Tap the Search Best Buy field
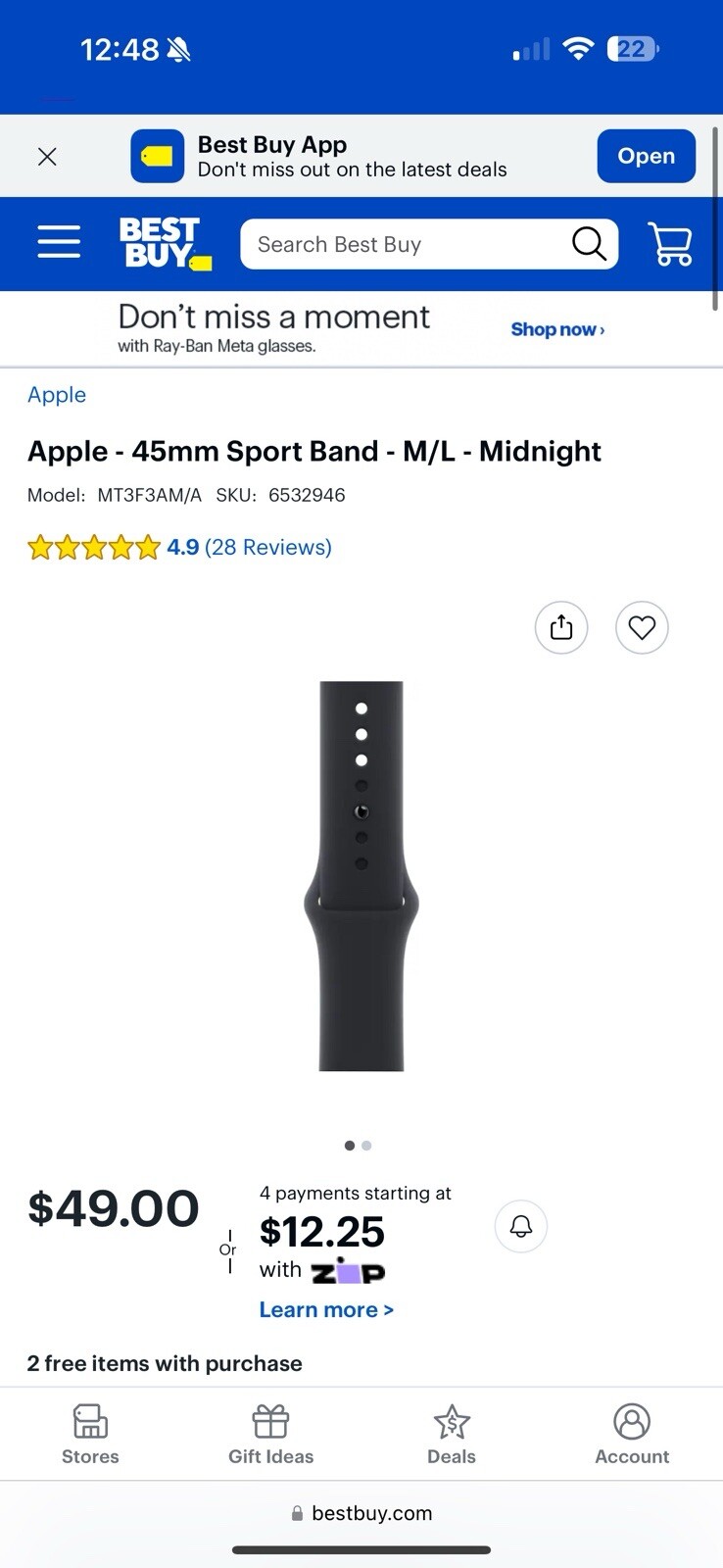The width and height of the screenshot is (723, 1568). pos(402,244)
